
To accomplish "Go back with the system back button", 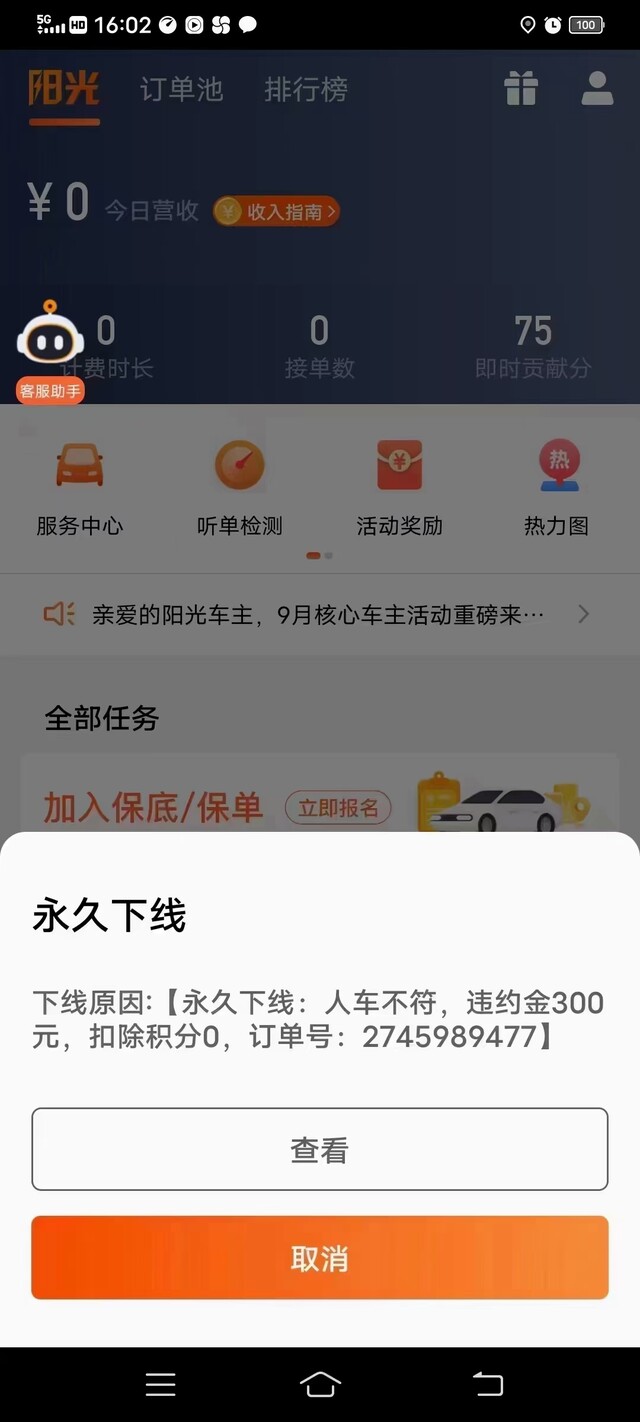I will 487,1384.
